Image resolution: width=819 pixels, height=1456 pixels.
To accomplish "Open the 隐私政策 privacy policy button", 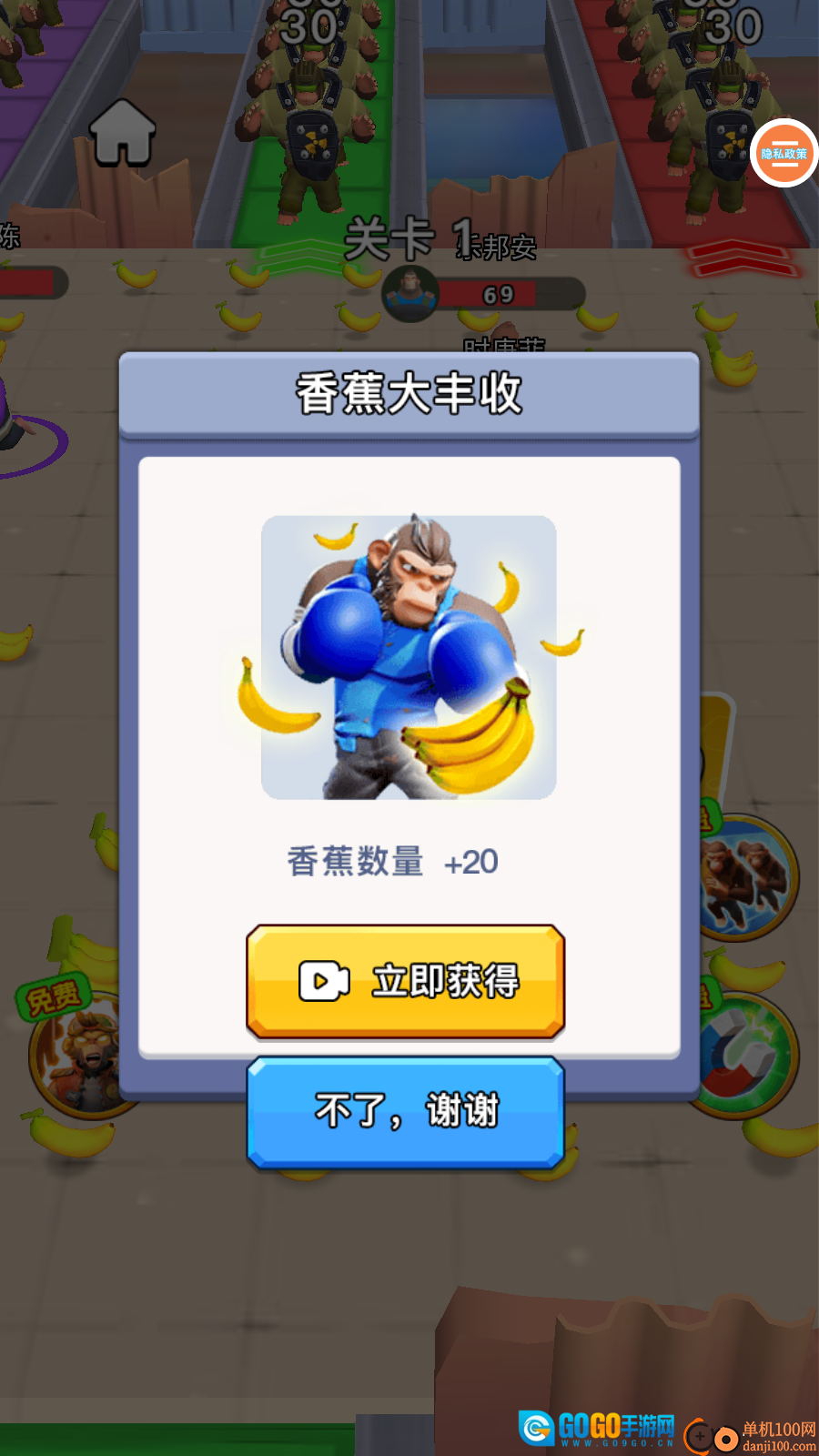I will [784, 153].
